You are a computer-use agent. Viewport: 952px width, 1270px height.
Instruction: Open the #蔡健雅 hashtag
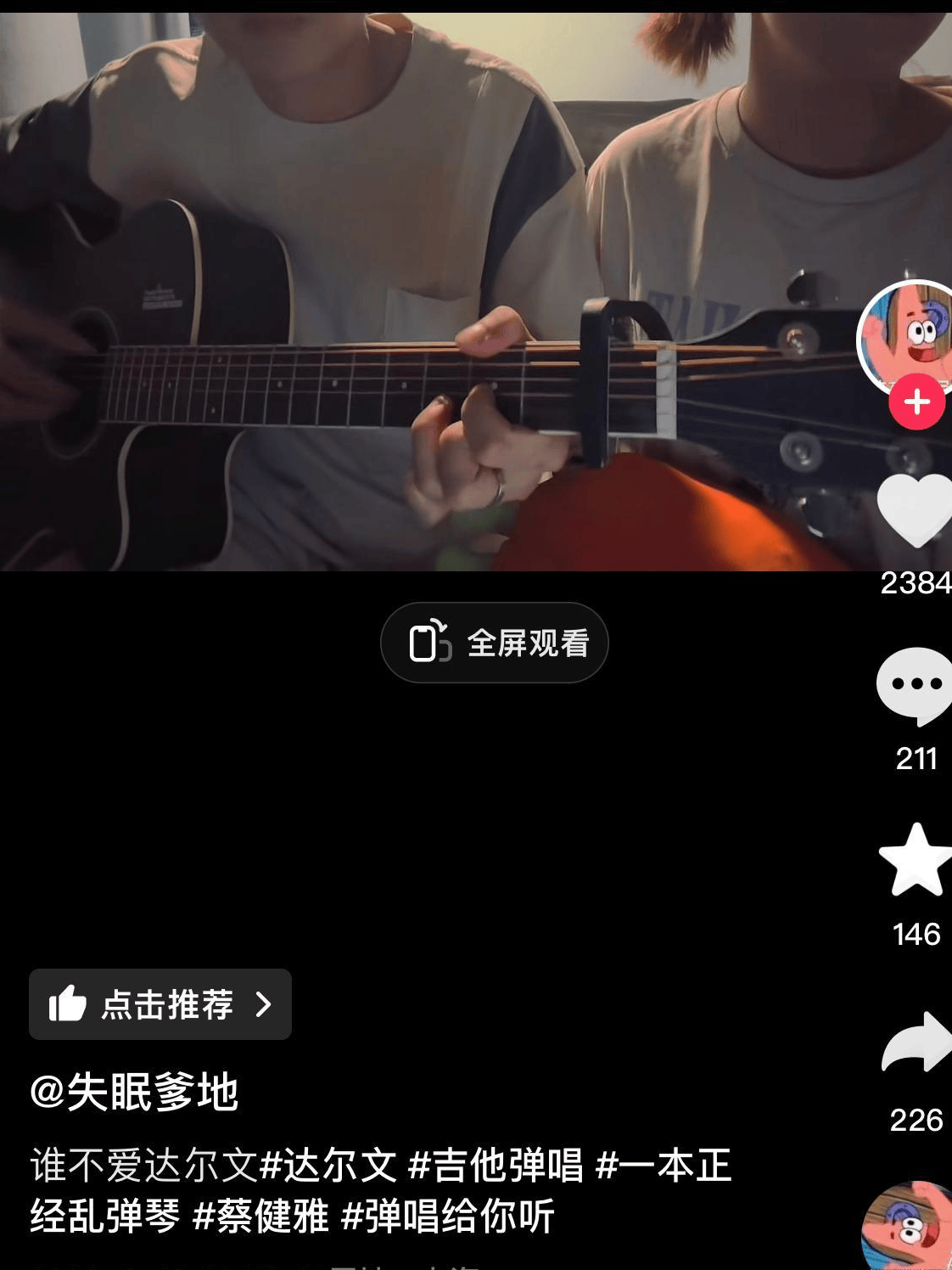coord(260,1217)
